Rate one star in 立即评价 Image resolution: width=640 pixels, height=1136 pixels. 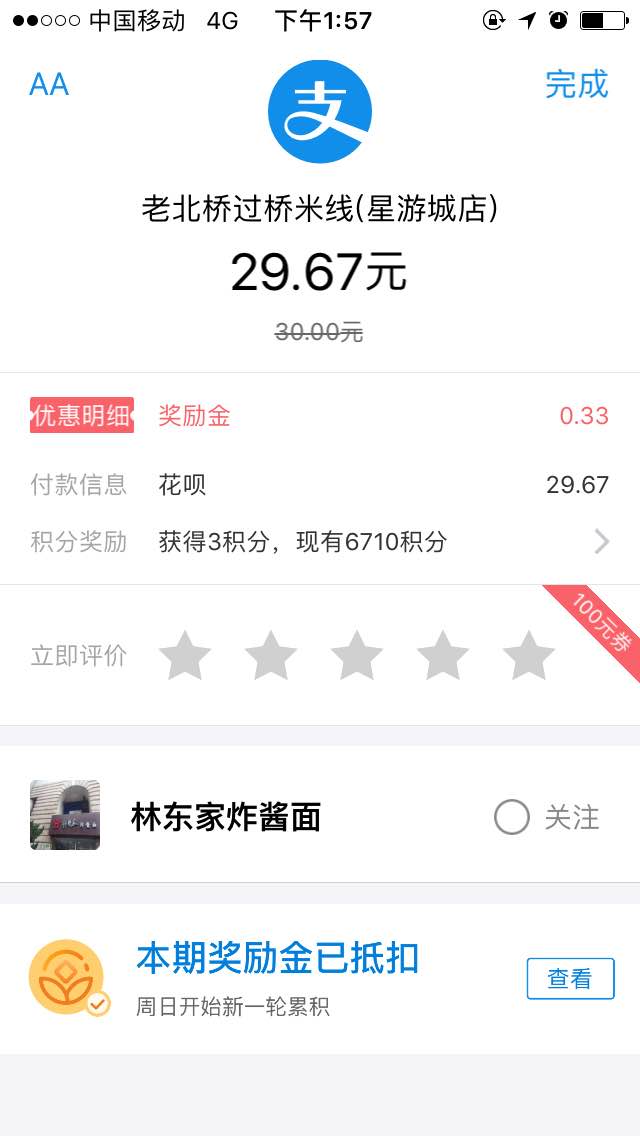(185, 656)
